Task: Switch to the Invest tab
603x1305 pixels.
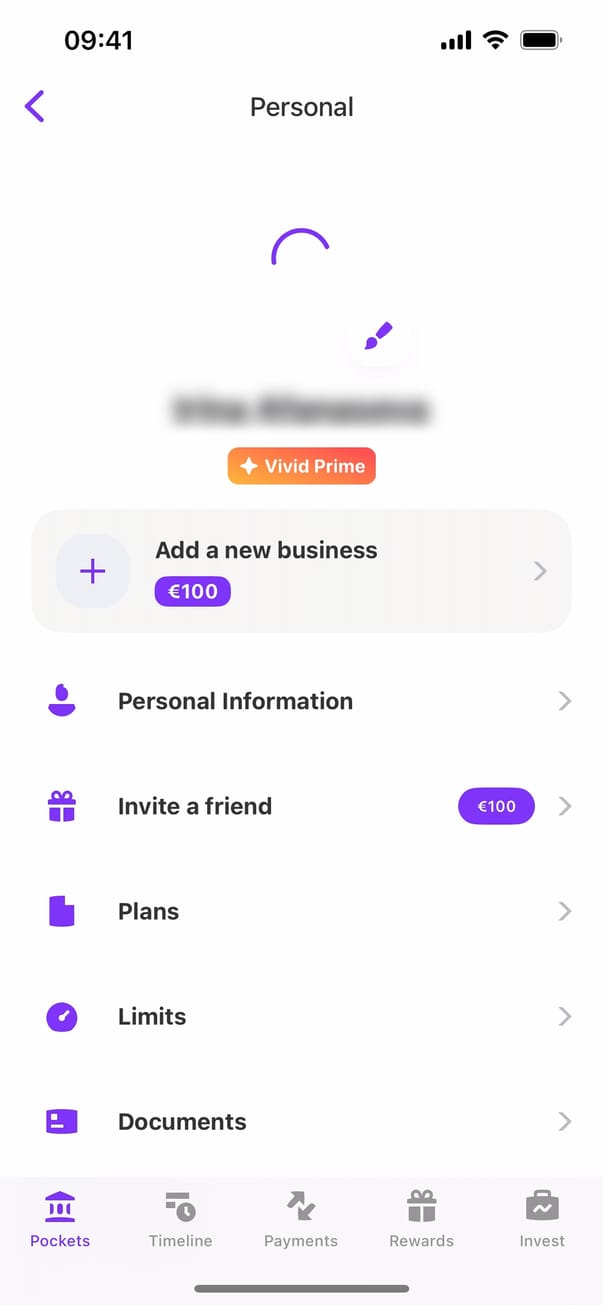Action: coord(542,1220)
